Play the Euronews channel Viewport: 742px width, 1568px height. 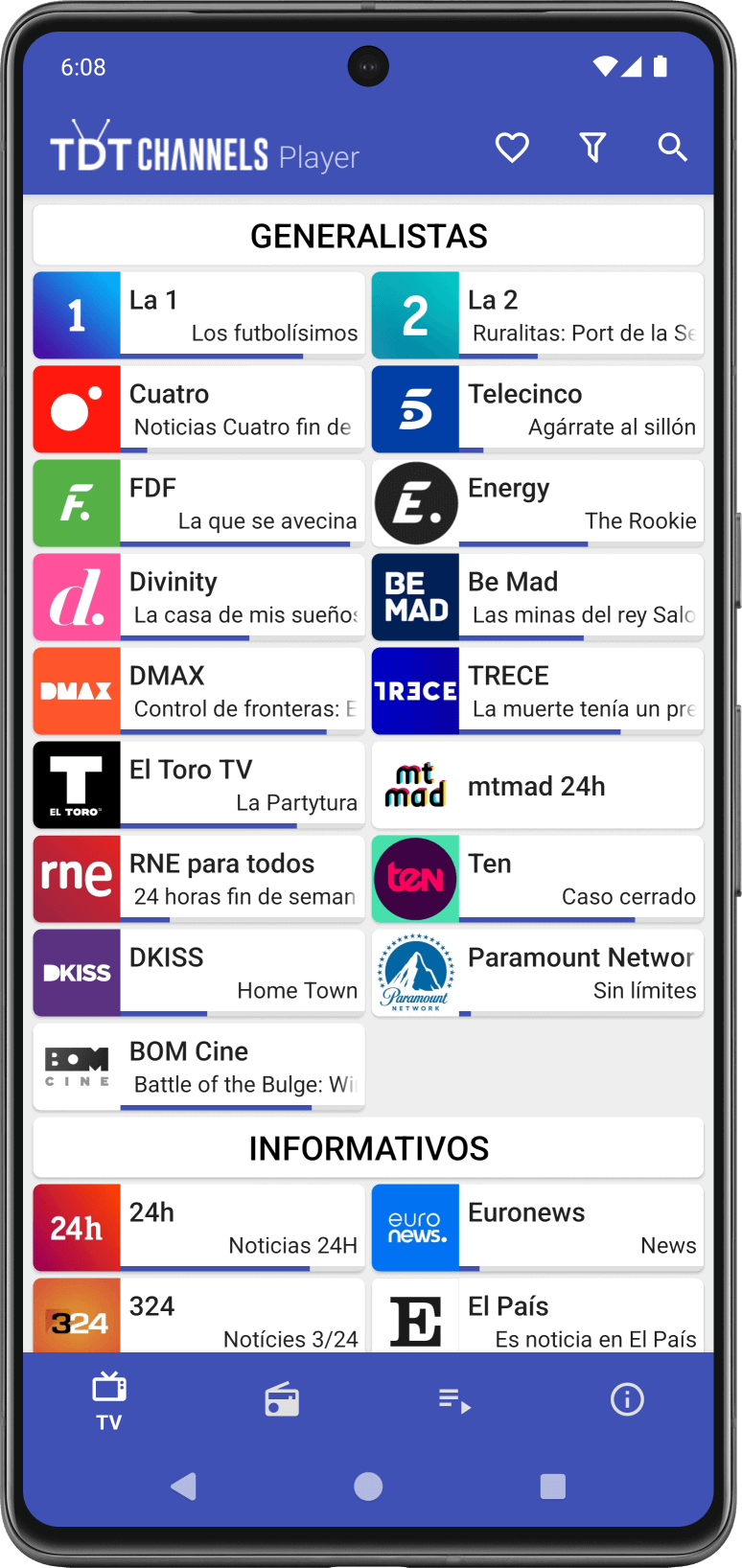[537, 1227]
